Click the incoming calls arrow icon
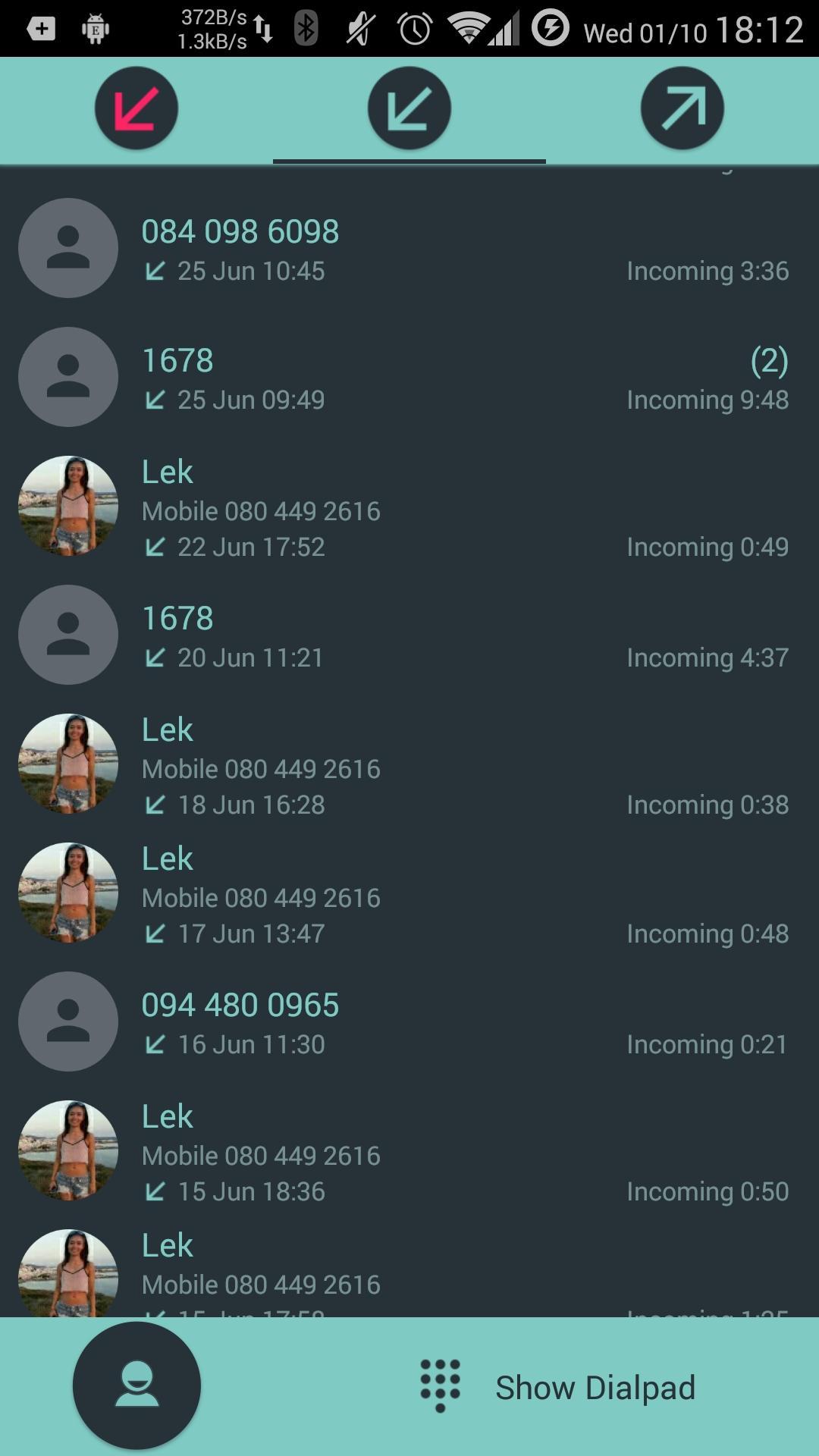 click(x=409, y=108)
